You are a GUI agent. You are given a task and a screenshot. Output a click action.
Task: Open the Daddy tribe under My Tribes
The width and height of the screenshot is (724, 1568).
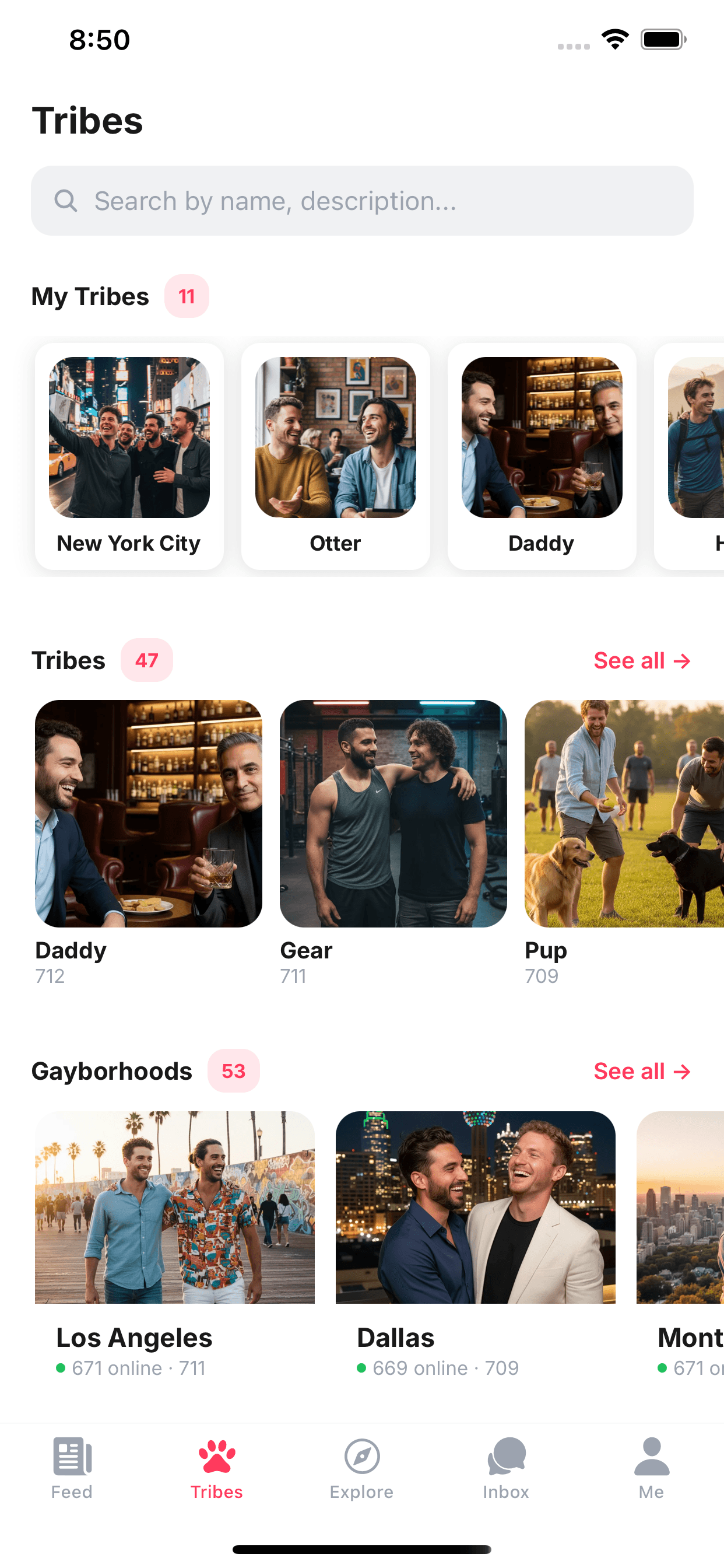pos(541,456)
